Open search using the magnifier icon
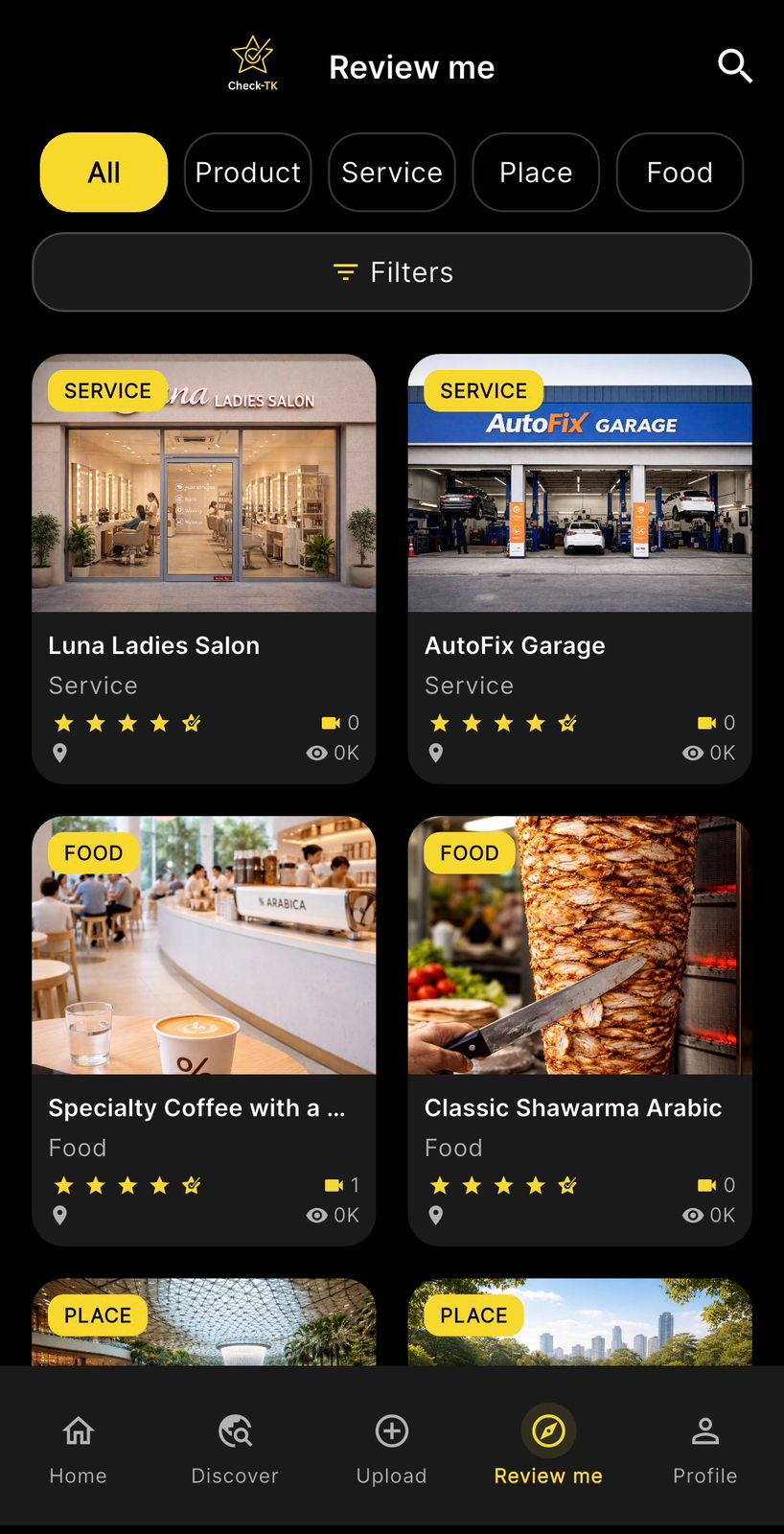Screen dimensions: 784x1534 tap(735, 66)
